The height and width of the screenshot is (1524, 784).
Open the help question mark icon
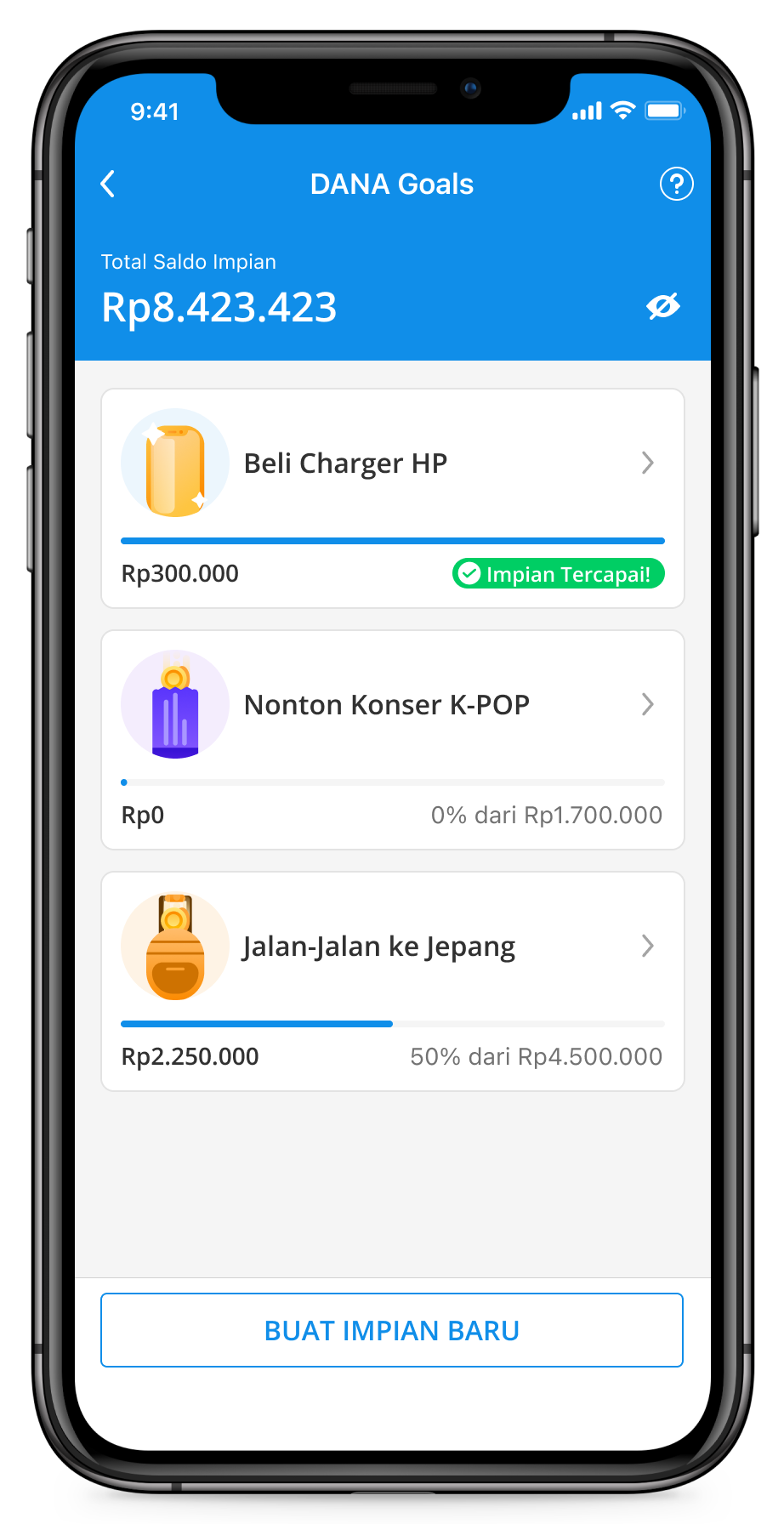676,184
